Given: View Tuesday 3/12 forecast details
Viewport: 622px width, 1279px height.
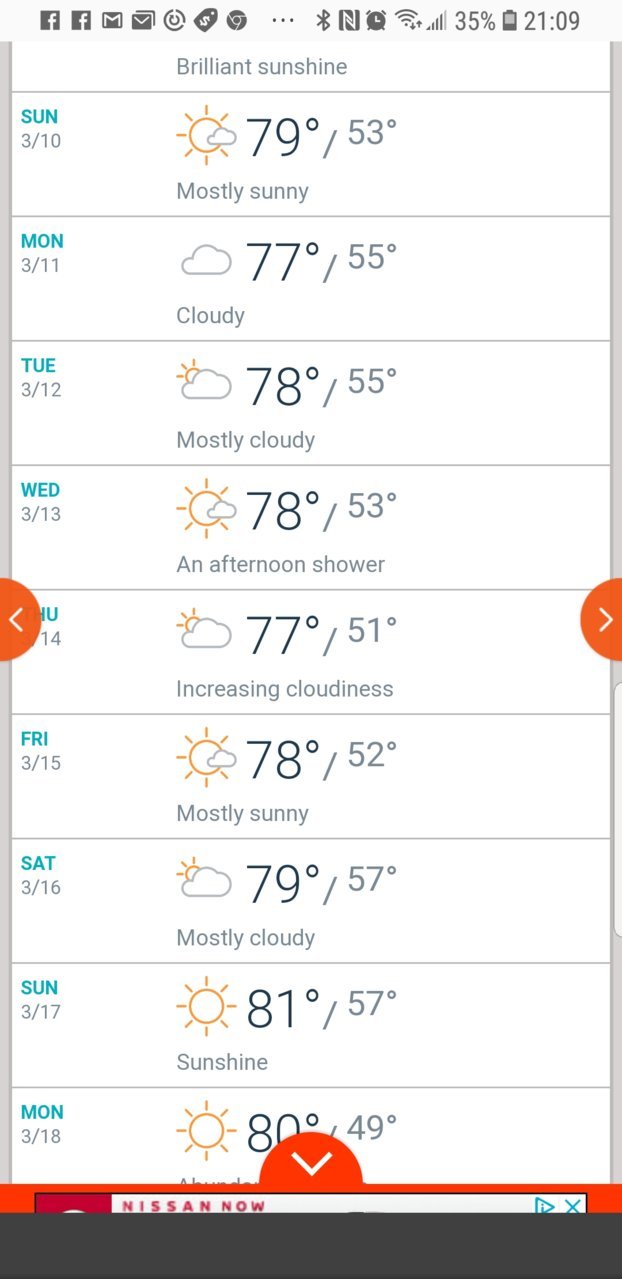Looking at the screenshot, I should coord(311,403).
